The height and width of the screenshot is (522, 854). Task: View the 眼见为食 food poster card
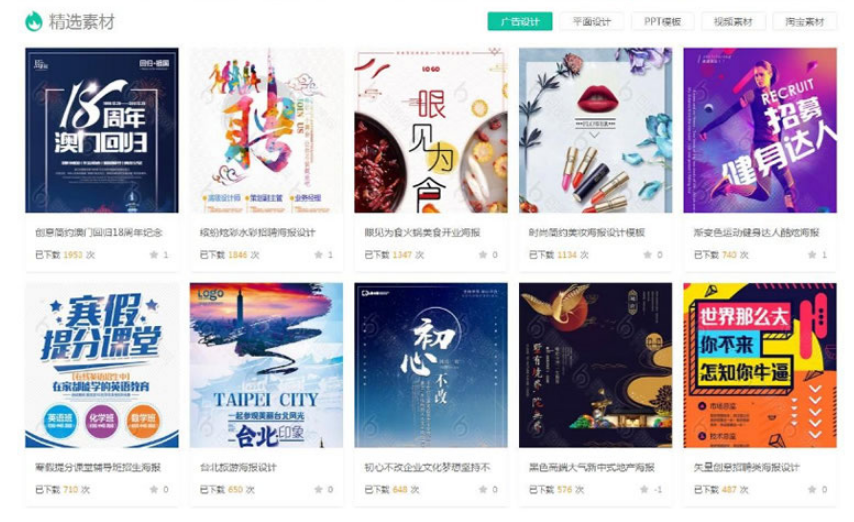point(431,130)
